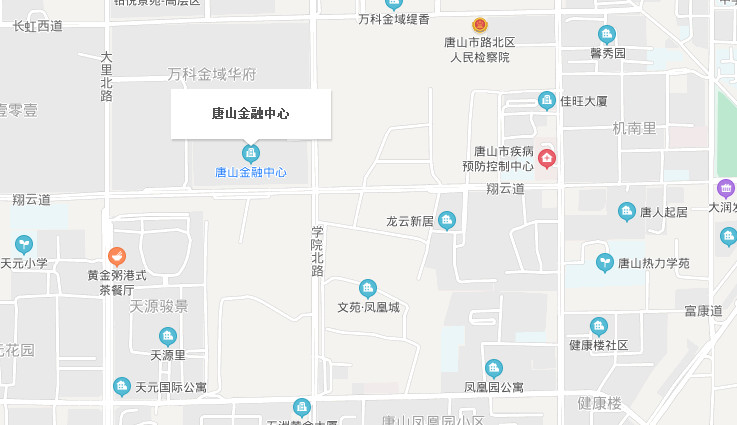Open the 万科金域缇香 map marker
The width and height of the screenshot is (737, 425).
393,3
